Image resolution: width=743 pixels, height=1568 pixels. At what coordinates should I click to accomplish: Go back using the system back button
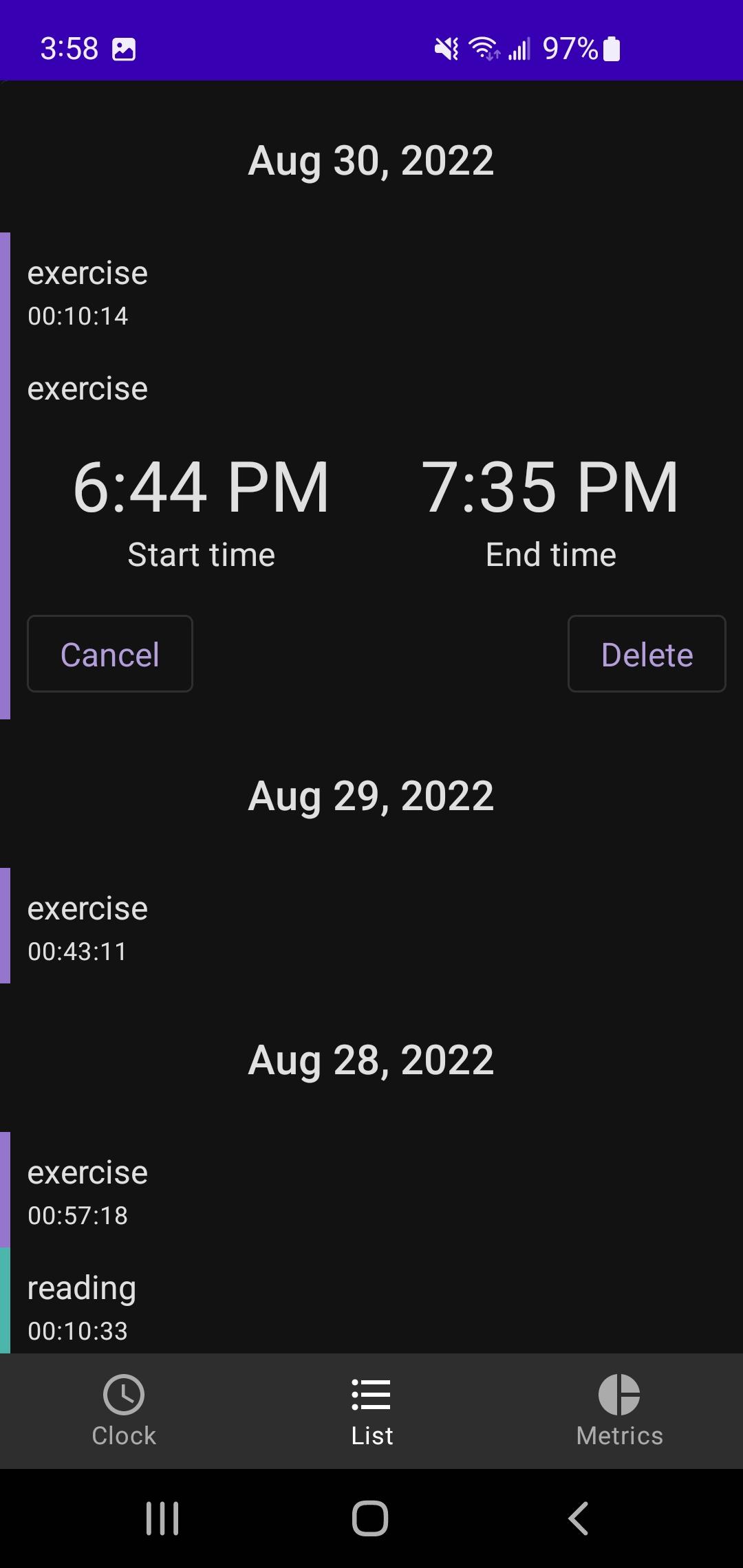pos(579,1518)
